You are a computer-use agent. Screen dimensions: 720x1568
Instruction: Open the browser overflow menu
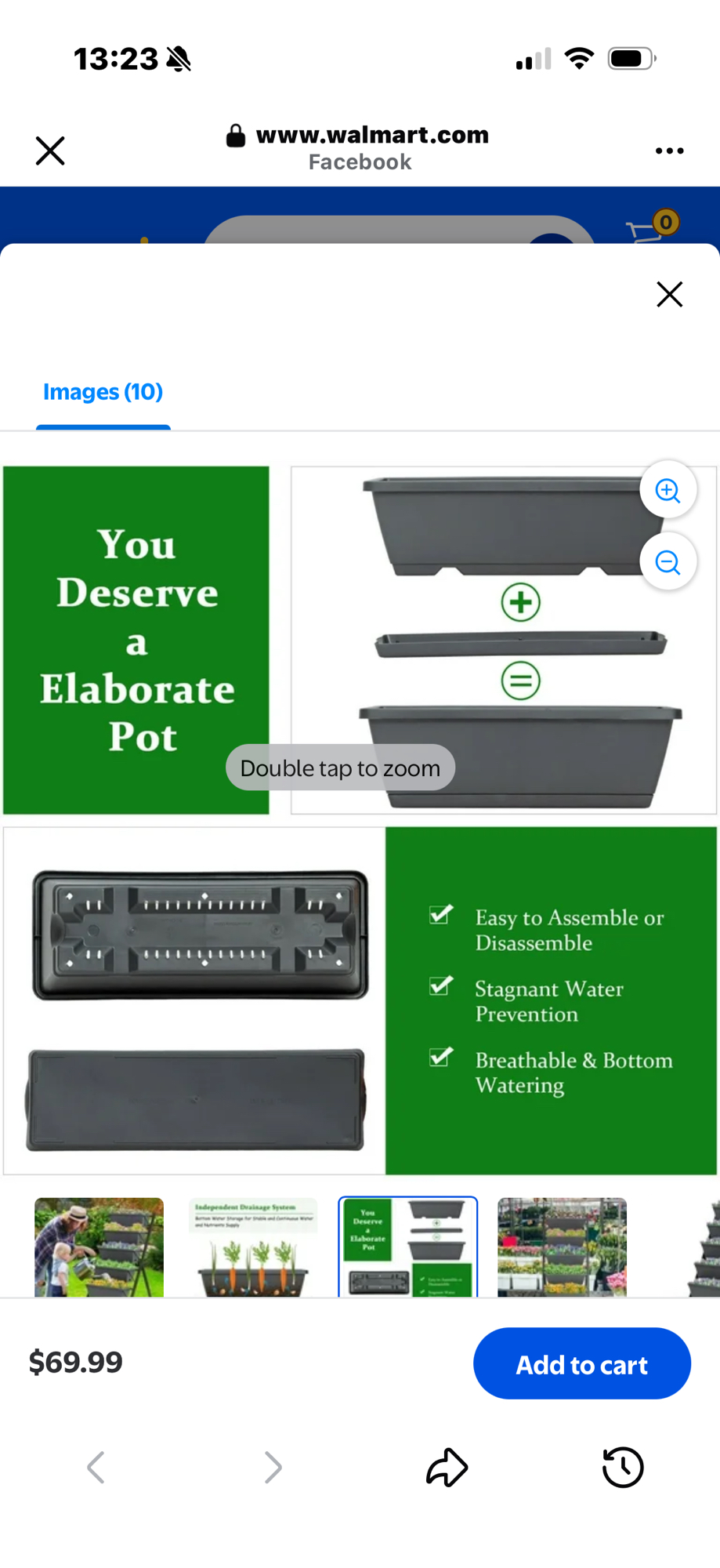[x=669, y=151]
